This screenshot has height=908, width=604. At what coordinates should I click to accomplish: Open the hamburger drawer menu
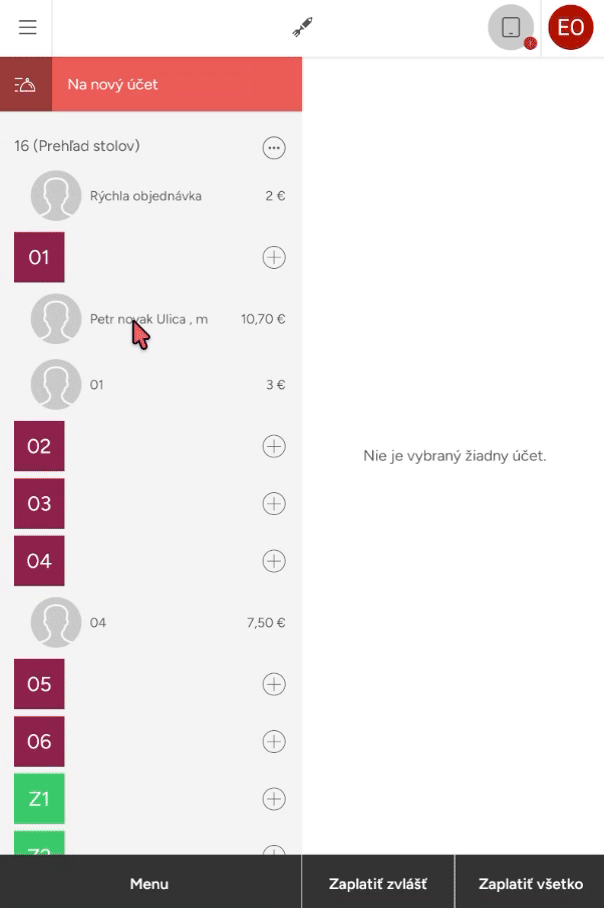point(27,28)
